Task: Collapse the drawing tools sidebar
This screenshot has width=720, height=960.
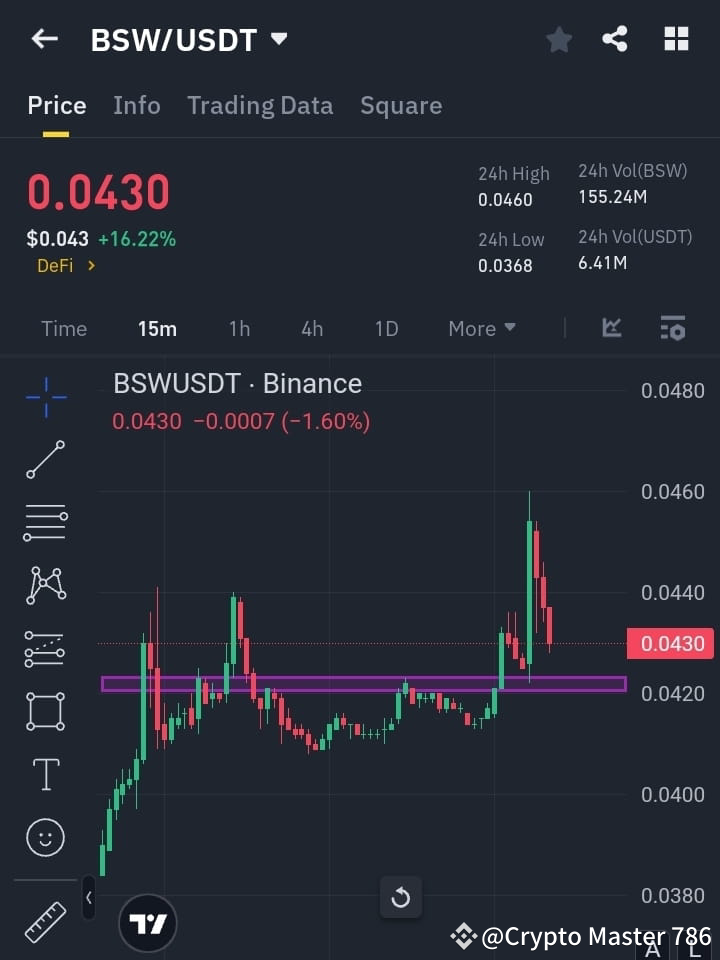Action: click(88, 898)
